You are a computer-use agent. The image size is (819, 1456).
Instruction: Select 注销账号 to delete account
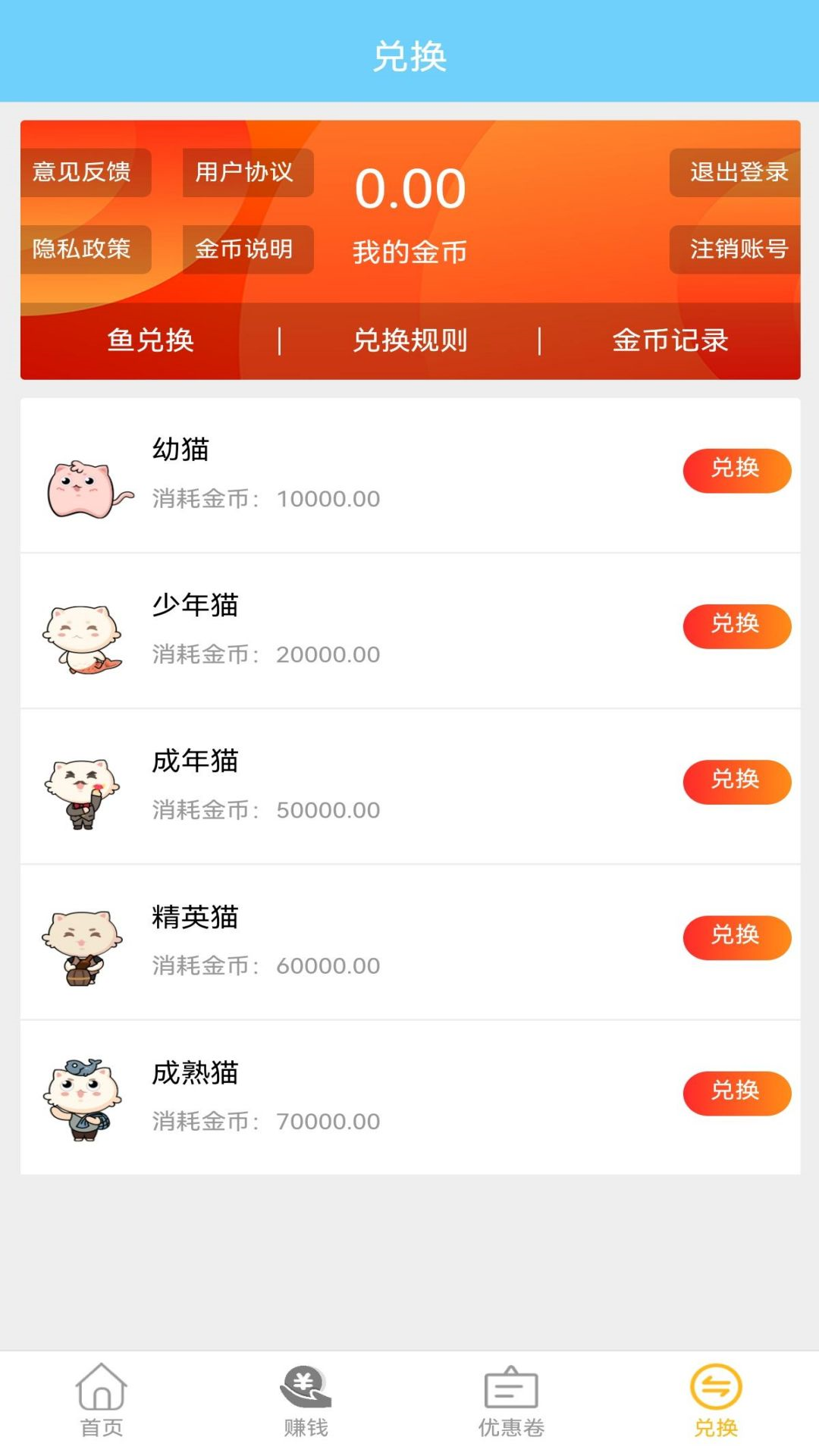[x=737, y=249]
